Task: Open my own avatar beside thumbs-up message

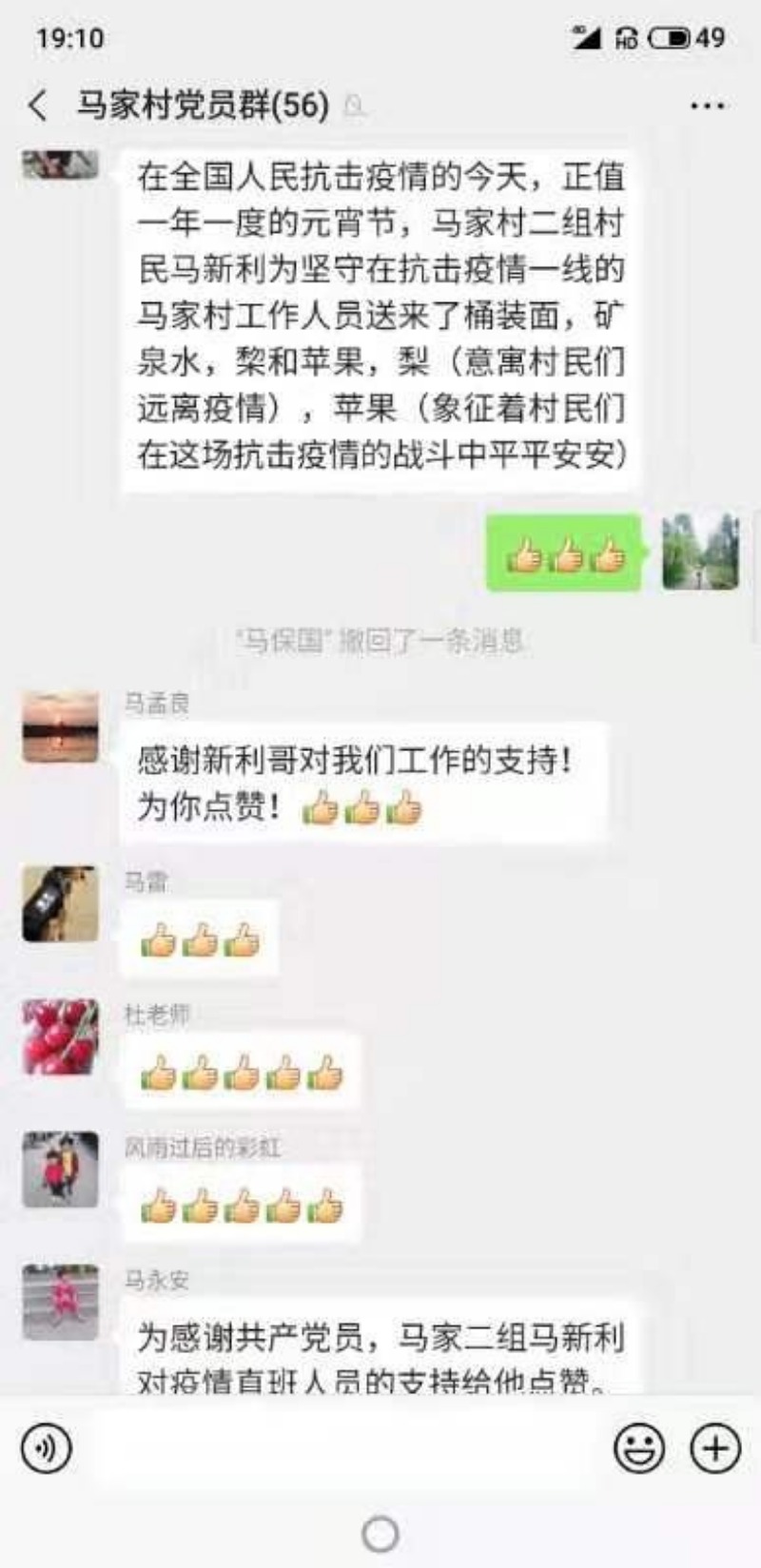Action: [x=700, y=552]
